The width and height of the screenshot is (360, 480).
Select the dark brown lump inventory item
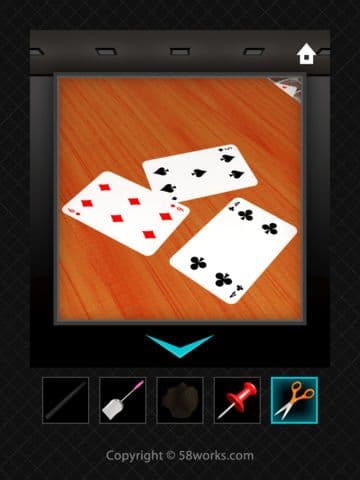coord(180,400)
